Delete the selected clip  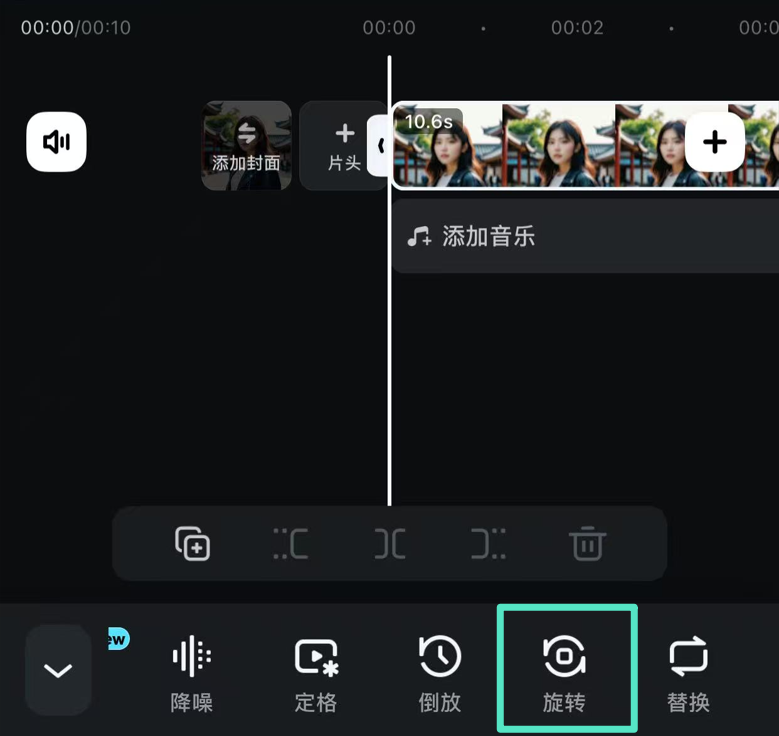coord(587,544)
